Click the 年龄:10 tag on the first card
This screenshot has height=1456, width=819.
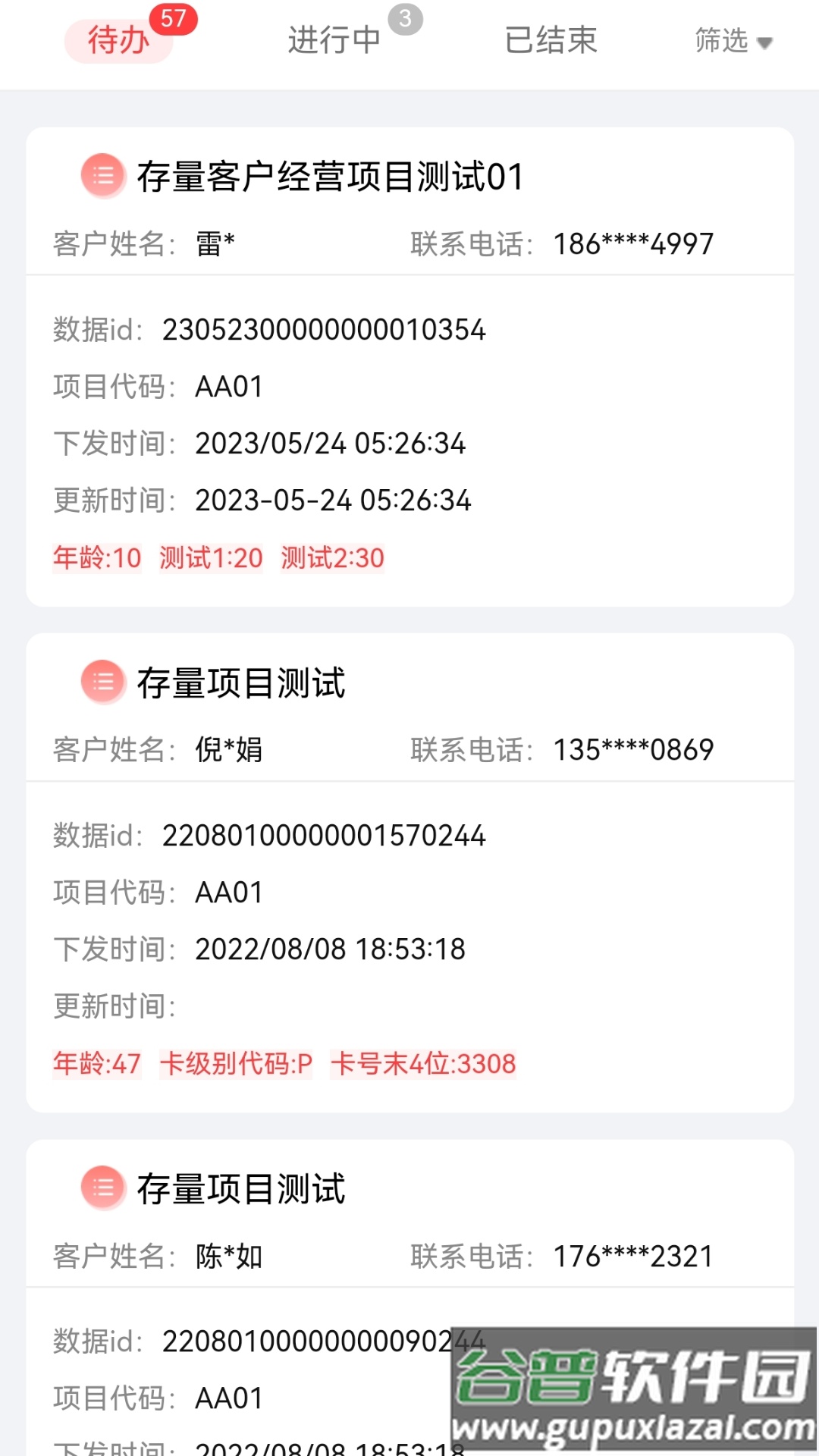(x=96, y=558)
